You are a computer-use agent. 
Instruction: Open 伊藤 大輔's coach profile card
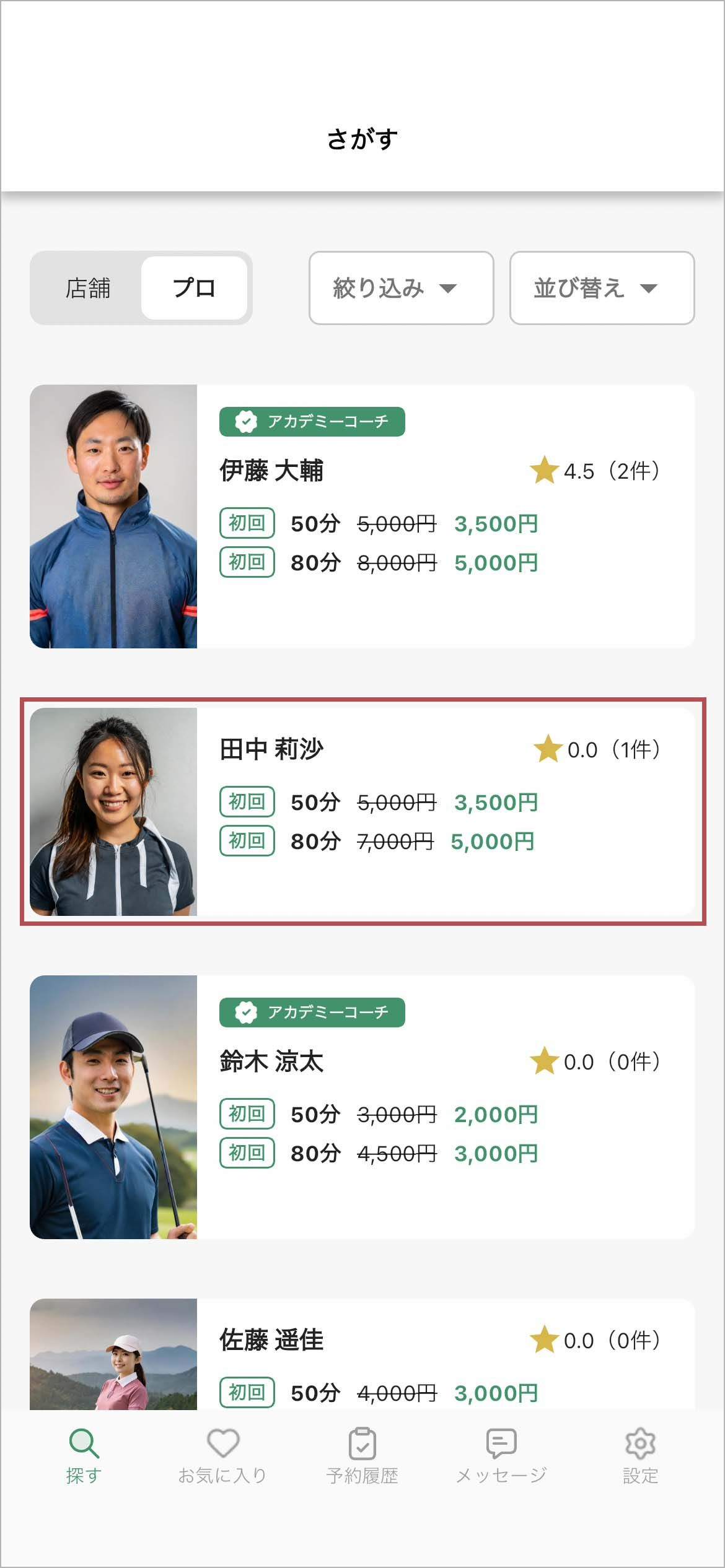[x=362, y=516]
